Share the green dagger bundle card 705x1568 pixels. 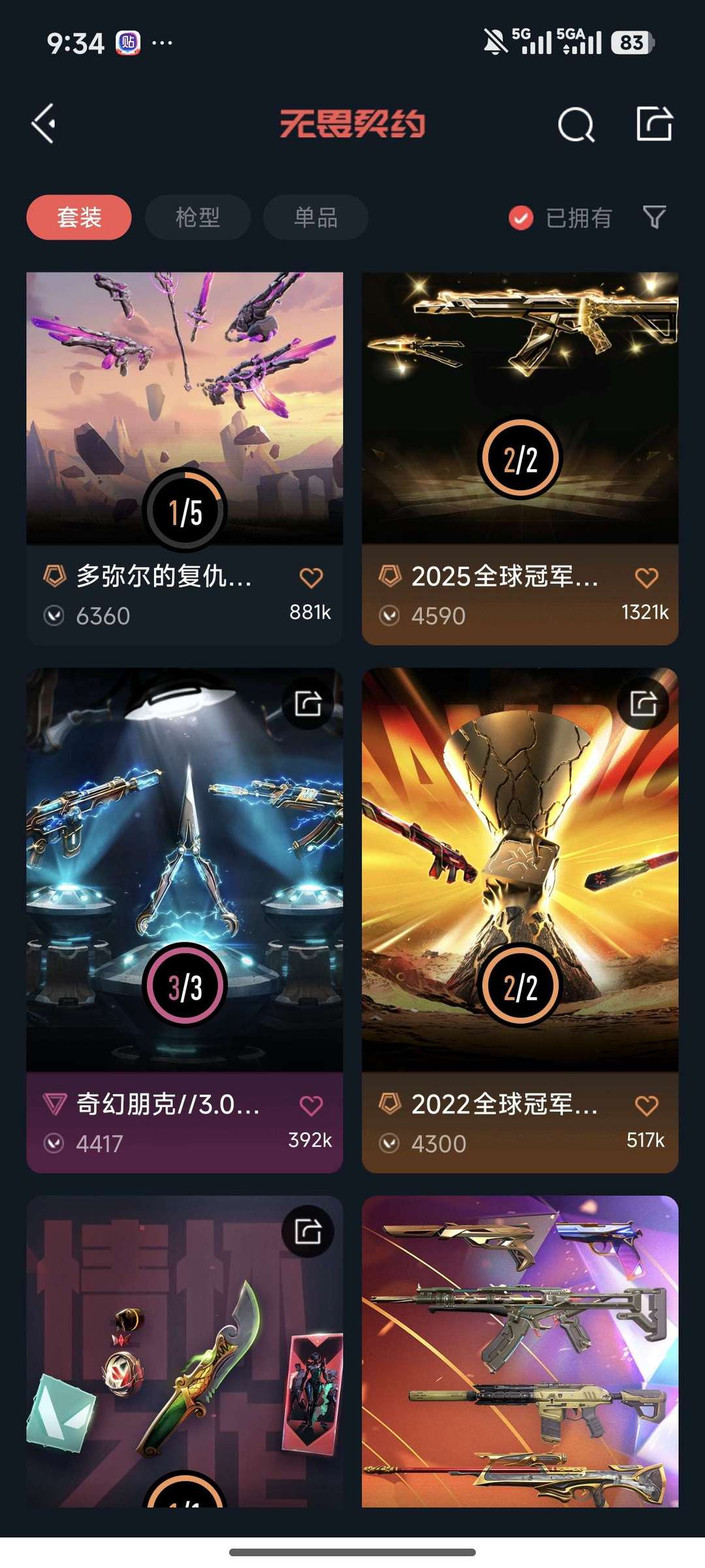point(307,1231)
